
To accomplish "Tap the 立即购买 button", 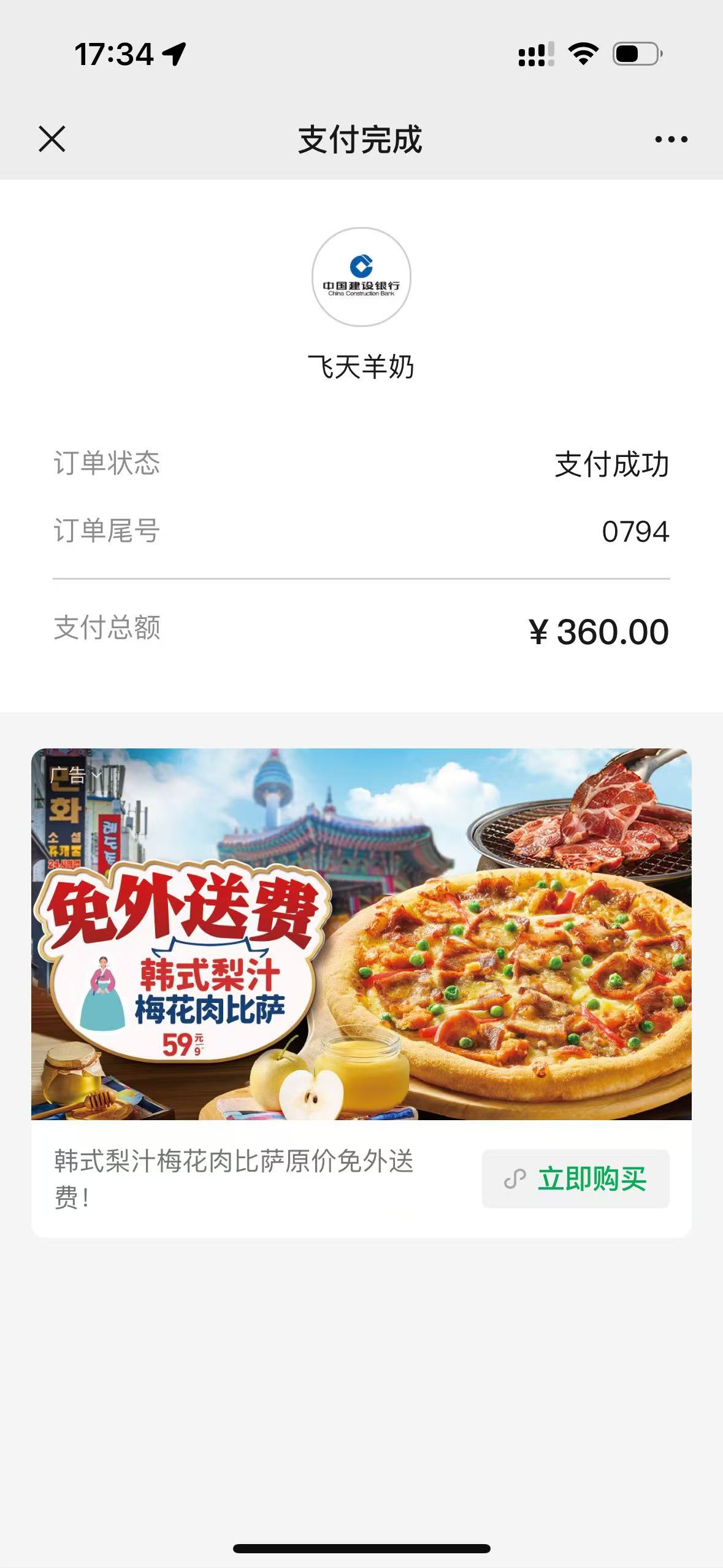I will point(575,1178).
